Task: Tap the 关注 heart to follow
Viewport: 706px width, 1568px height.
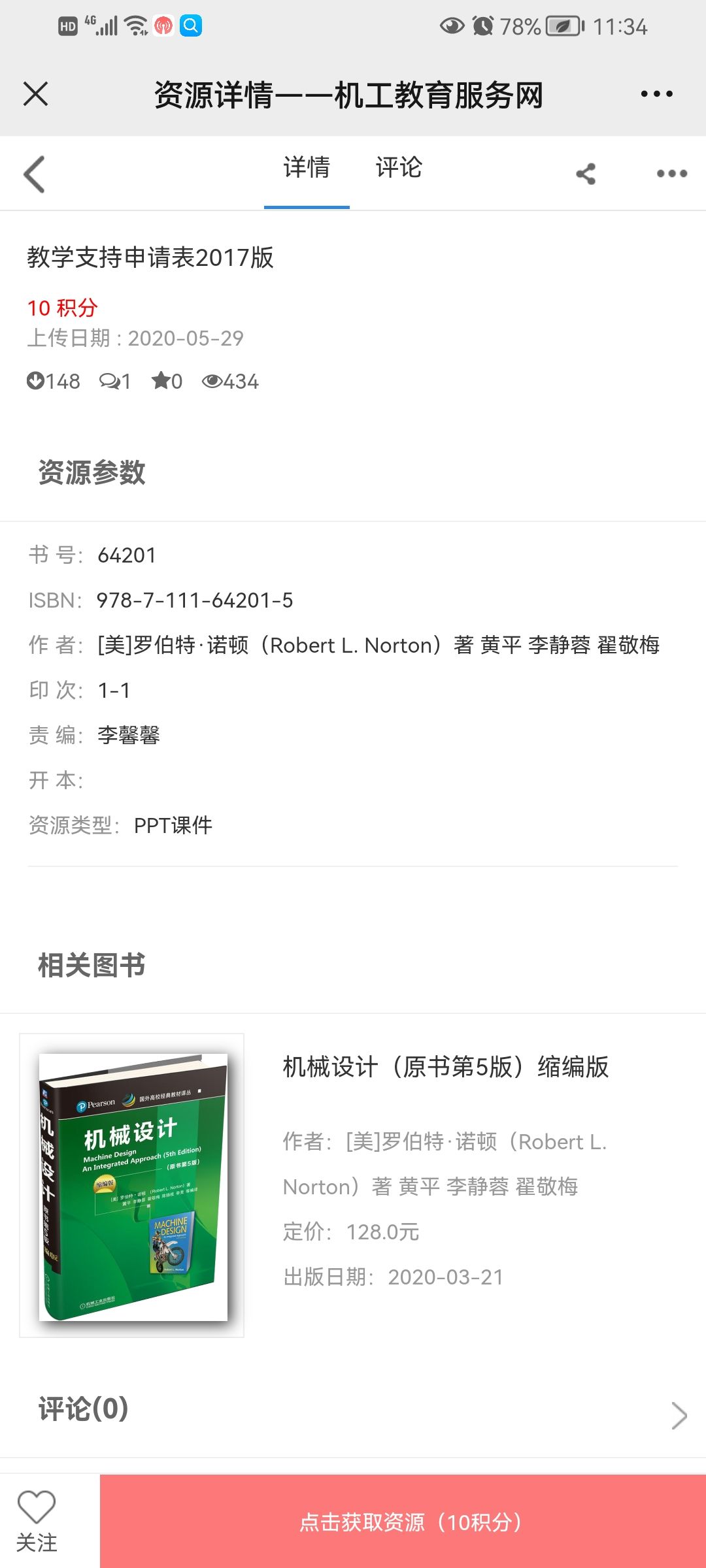Action: tap(37, 1520)
